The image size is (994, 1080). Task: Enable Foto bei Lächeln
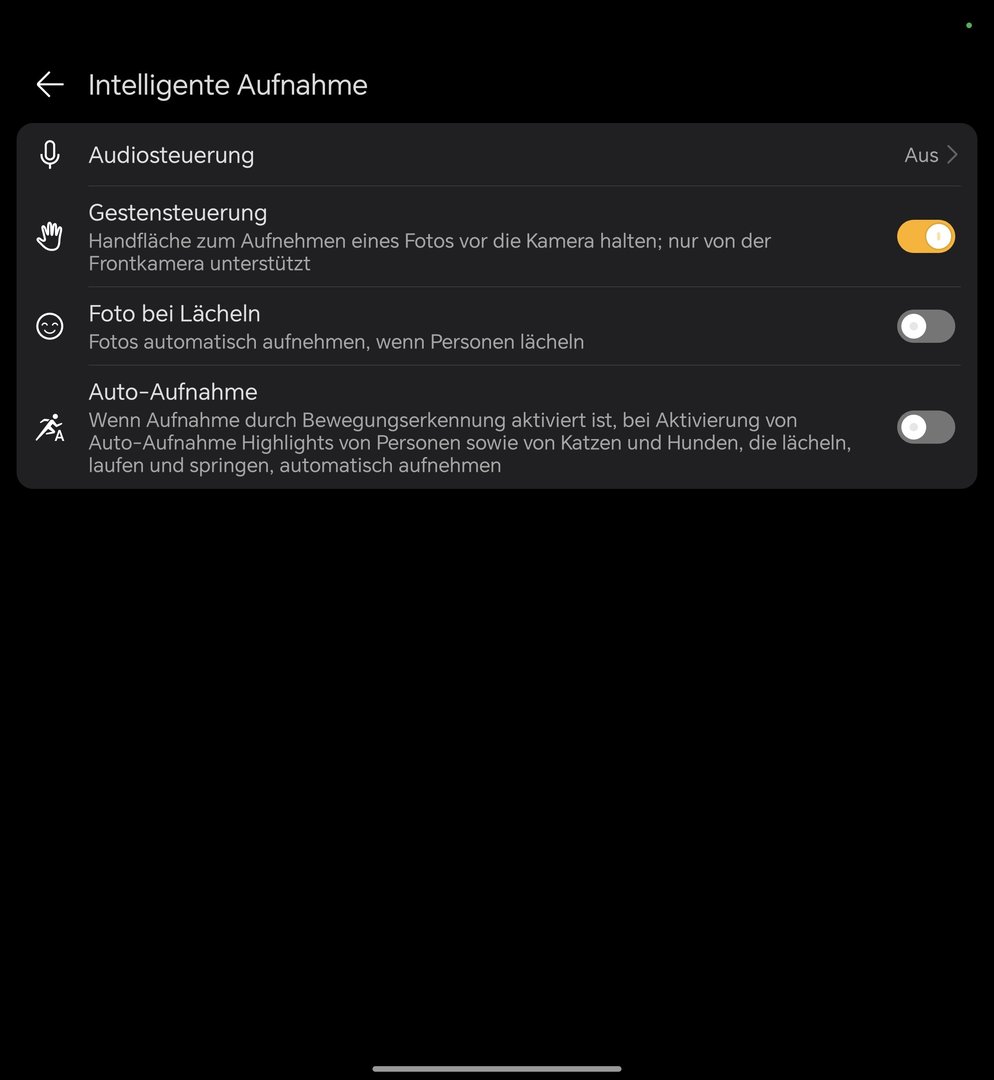pos(925,326)
